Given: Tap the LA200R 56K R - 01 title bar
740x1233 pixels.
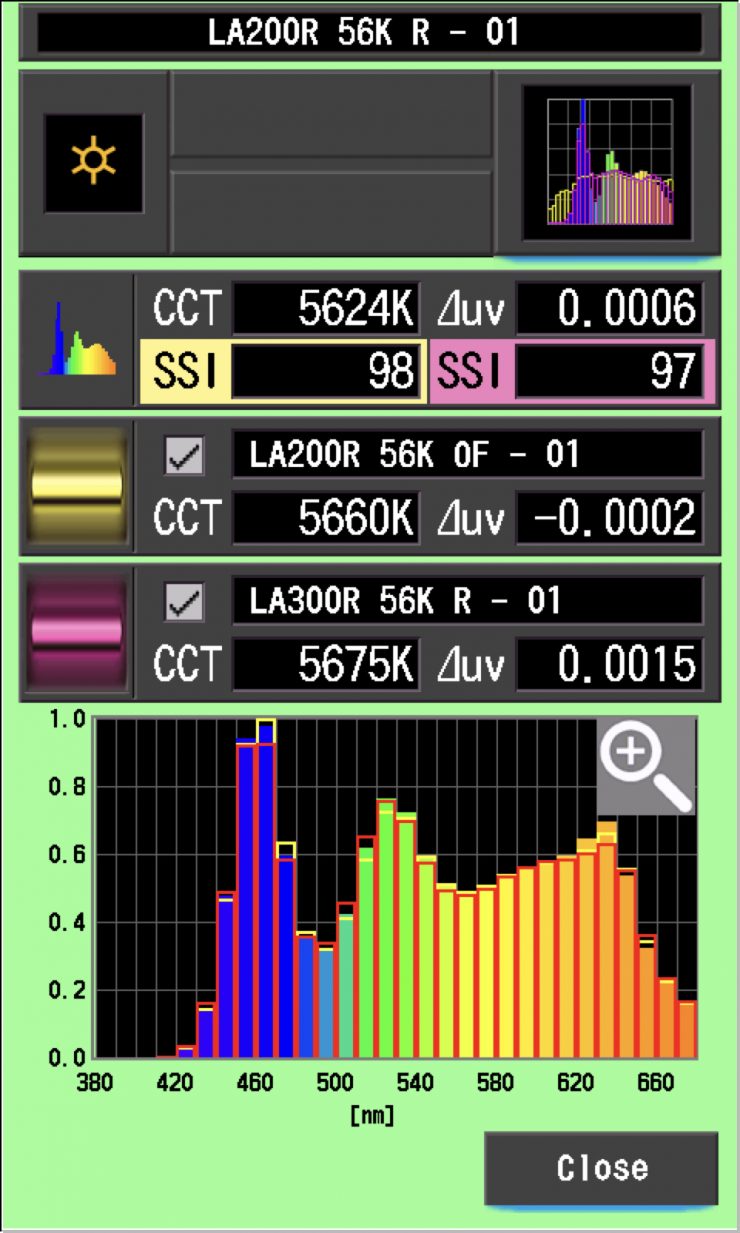Looking at the screenshot, I should point(369,31).
